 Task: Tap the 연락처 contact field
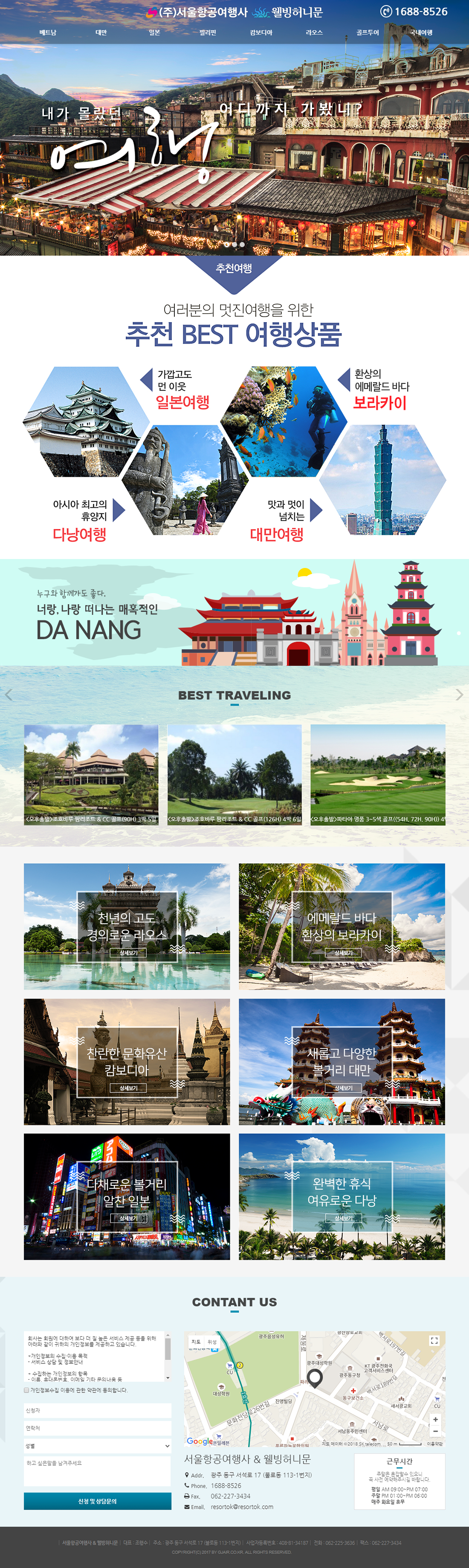tap(98, 1428)
